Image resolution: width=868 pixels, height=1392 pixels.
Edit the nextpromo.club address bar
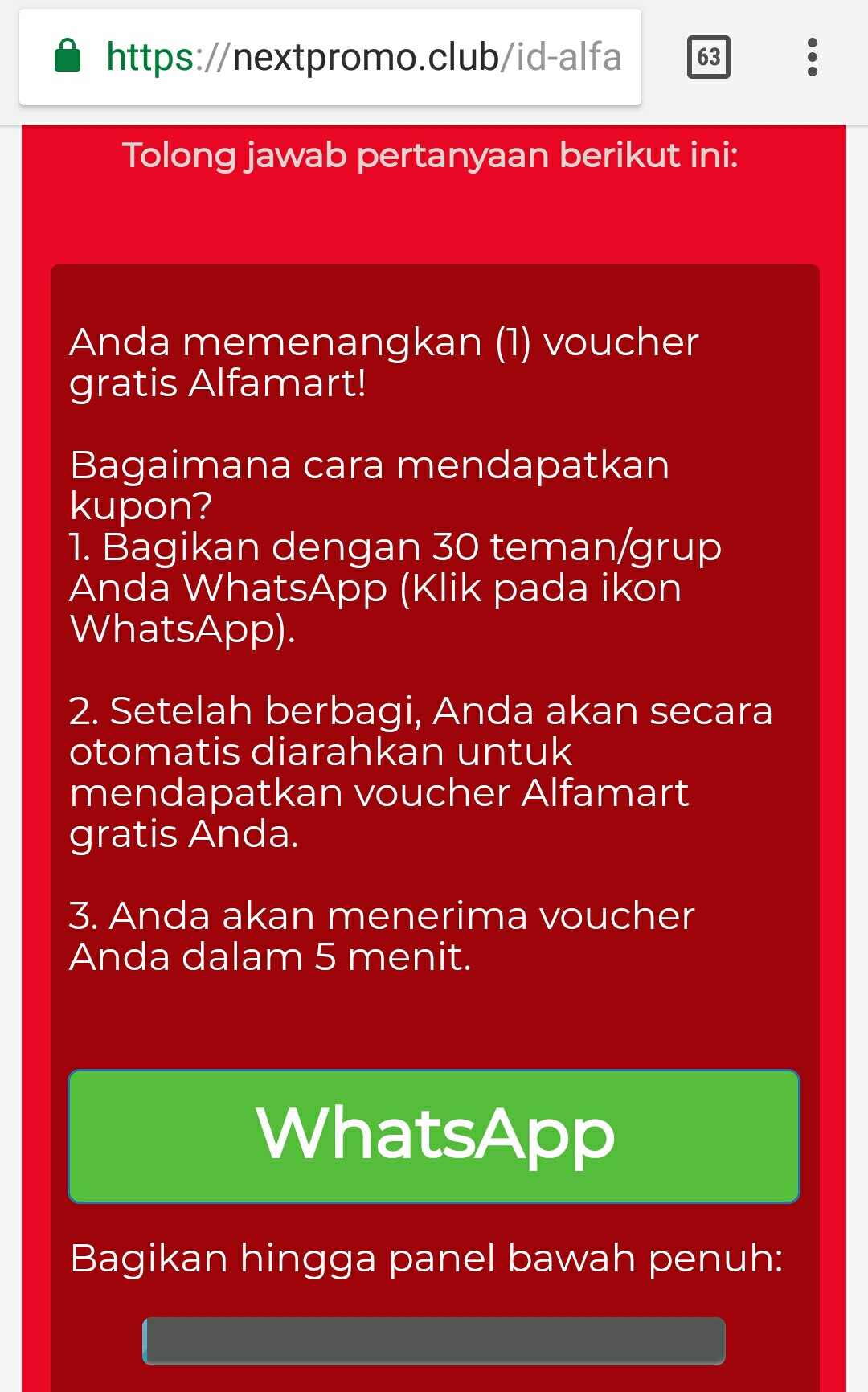click(330, 57)
